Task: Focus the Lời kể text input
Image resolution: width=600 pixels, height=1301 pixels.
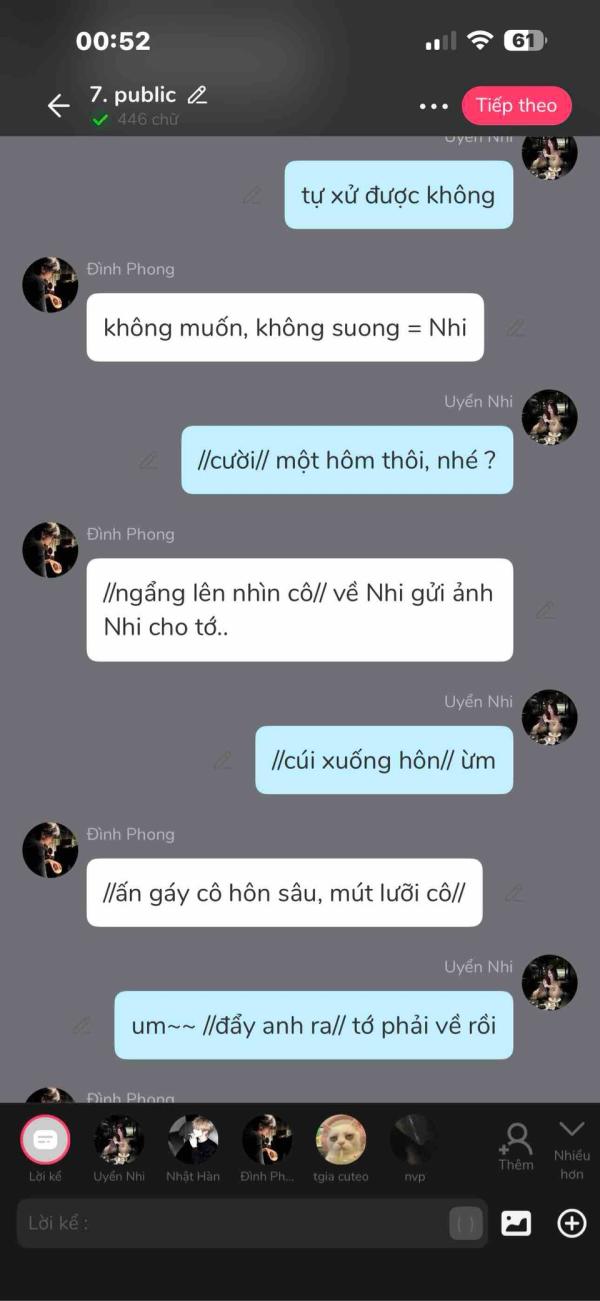Action: 230,1223
